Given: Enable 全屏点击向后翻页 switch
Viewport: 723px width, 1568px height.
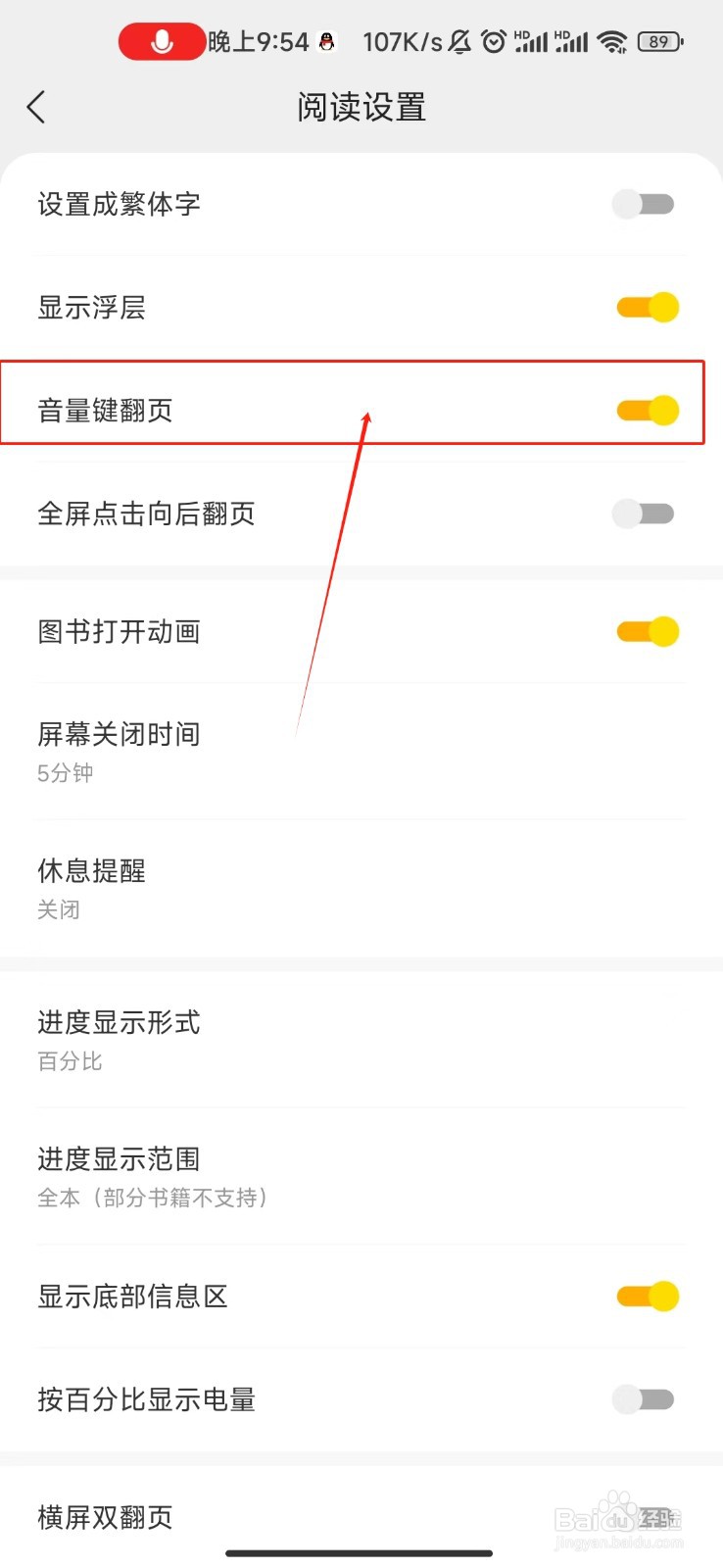Looking at the screenshot, I should [644, 513].
